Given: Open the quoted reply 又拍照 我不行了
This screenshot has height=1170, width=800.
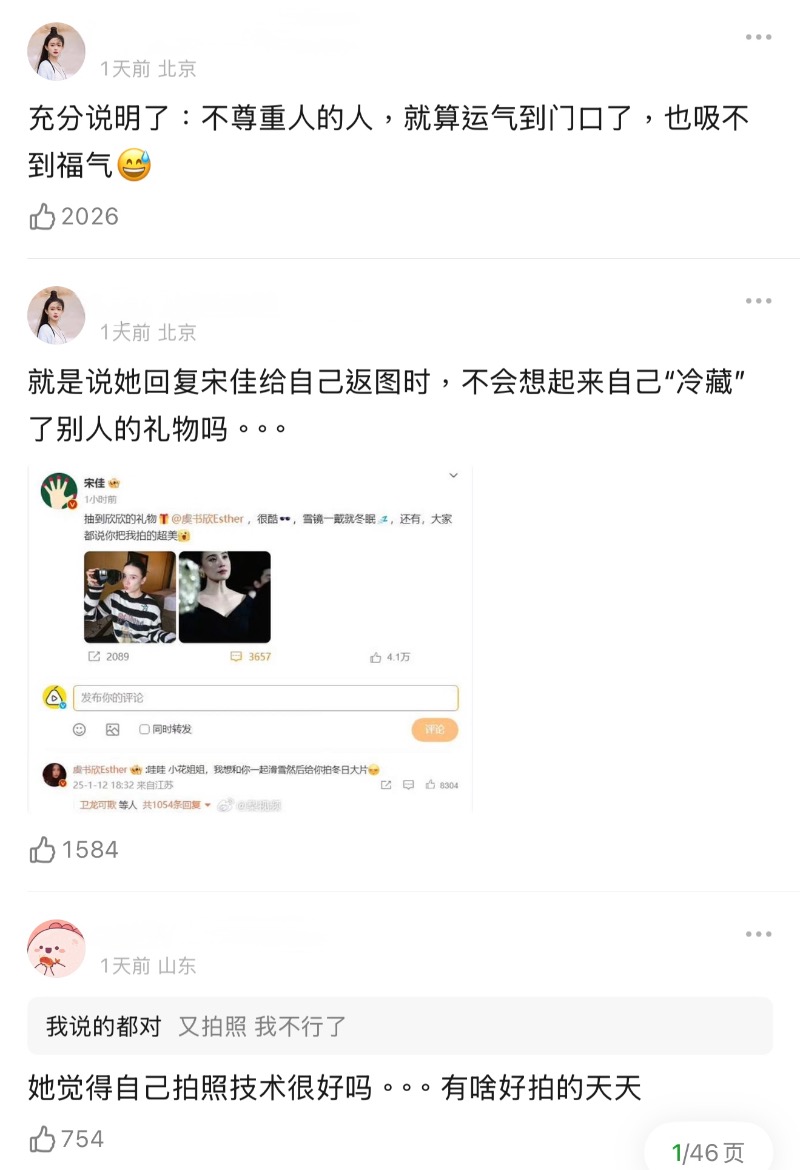Looking at the screenshot, I should click(x=400, y=1026).
